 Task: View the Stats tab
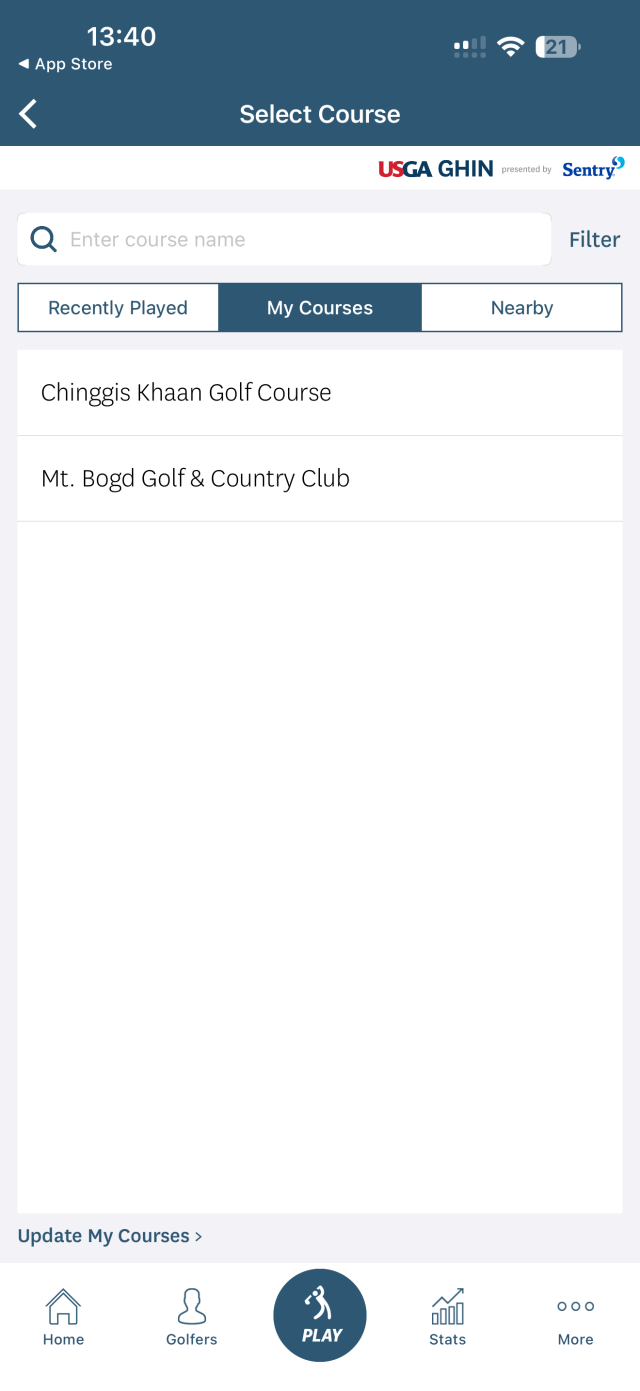click(447, 1317)
